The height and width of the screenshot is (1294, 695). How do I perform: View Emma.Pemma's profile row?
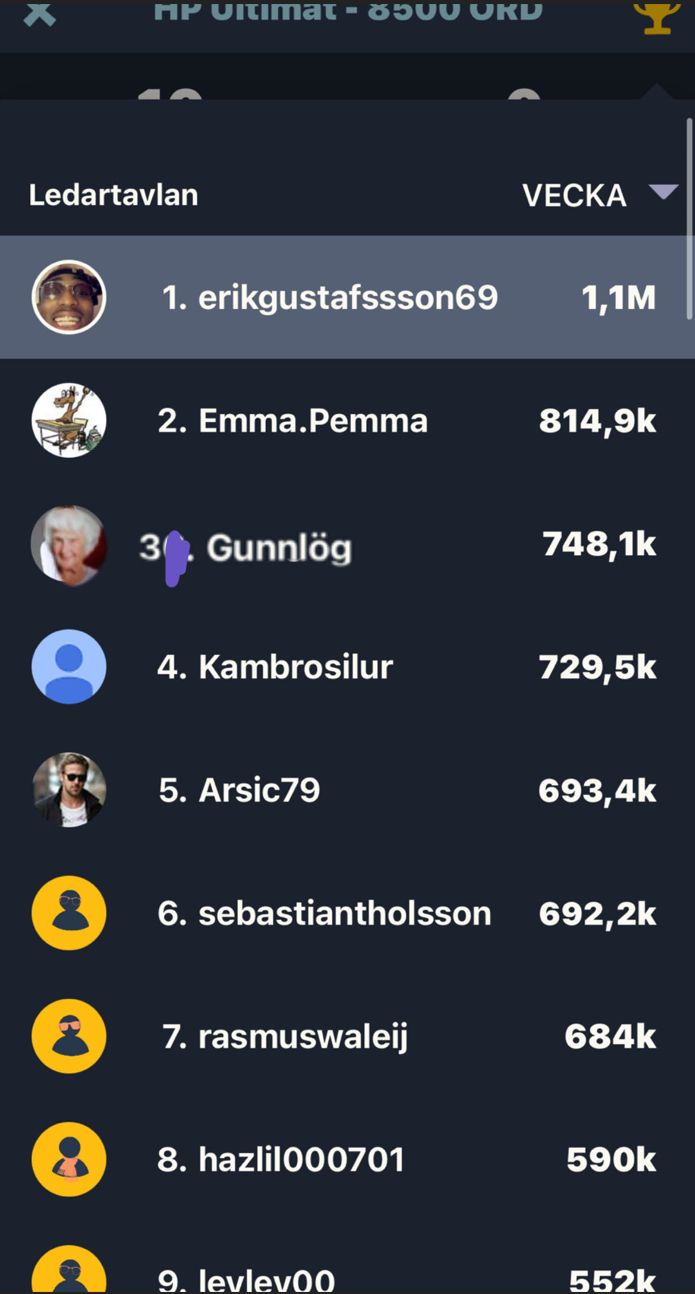point(347,421)
